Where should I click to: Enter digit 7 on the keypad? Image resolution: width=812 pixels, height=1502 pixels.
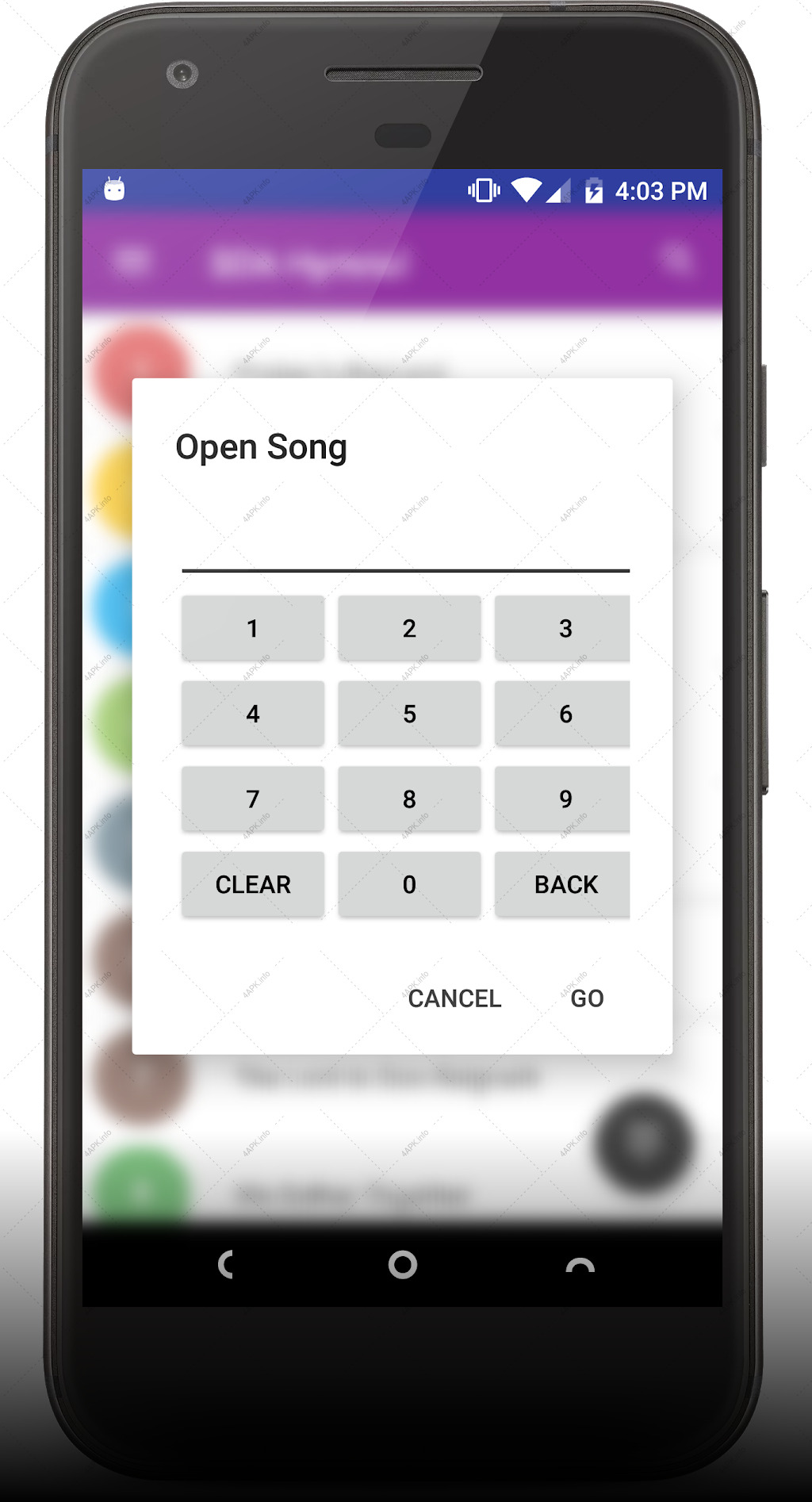[253, 799]
